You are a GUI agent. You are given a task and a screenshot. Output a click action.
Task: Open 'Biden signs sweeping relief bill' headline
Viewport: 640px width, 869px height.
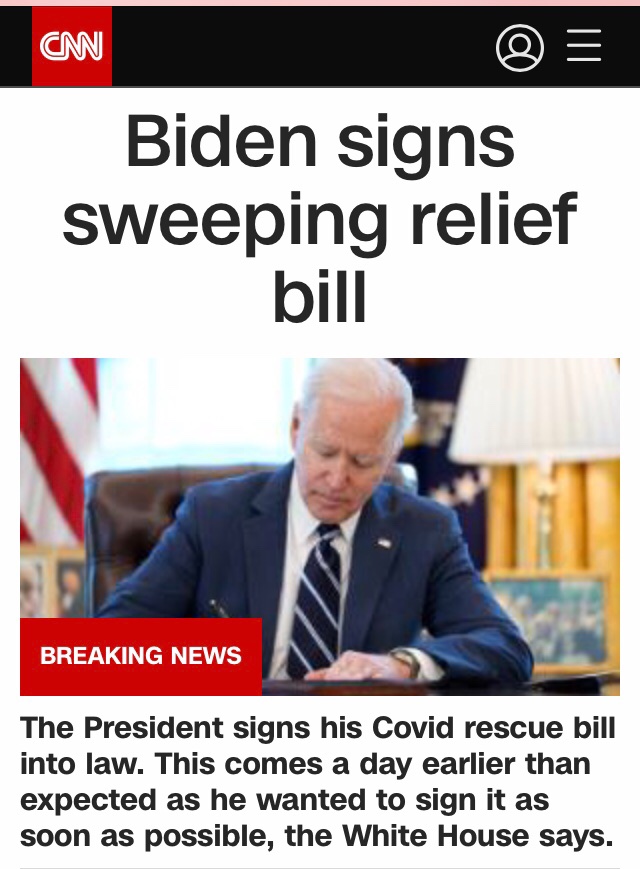(x=320, y=220)
